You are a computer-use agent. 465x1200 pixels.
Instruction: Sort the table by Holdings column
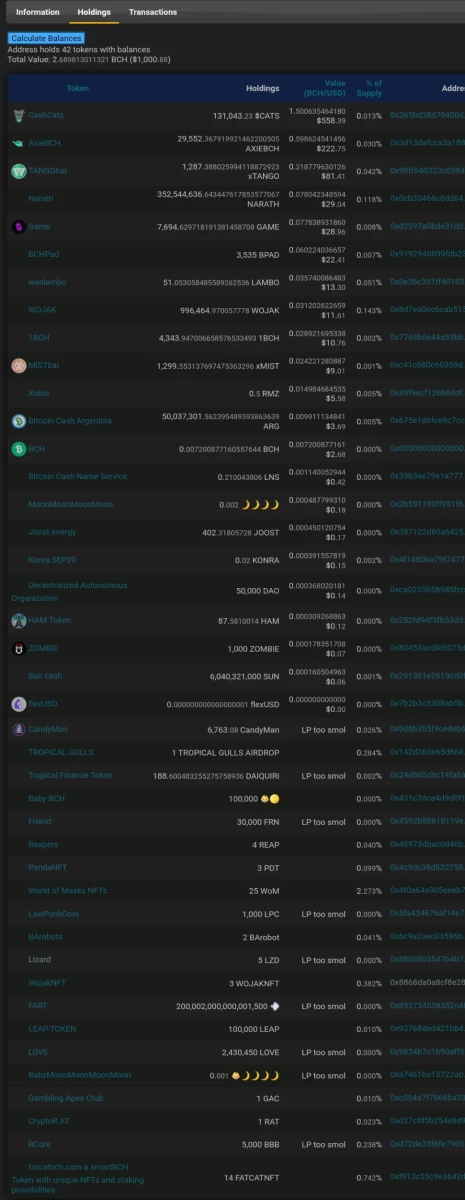(x=263, y=88)
